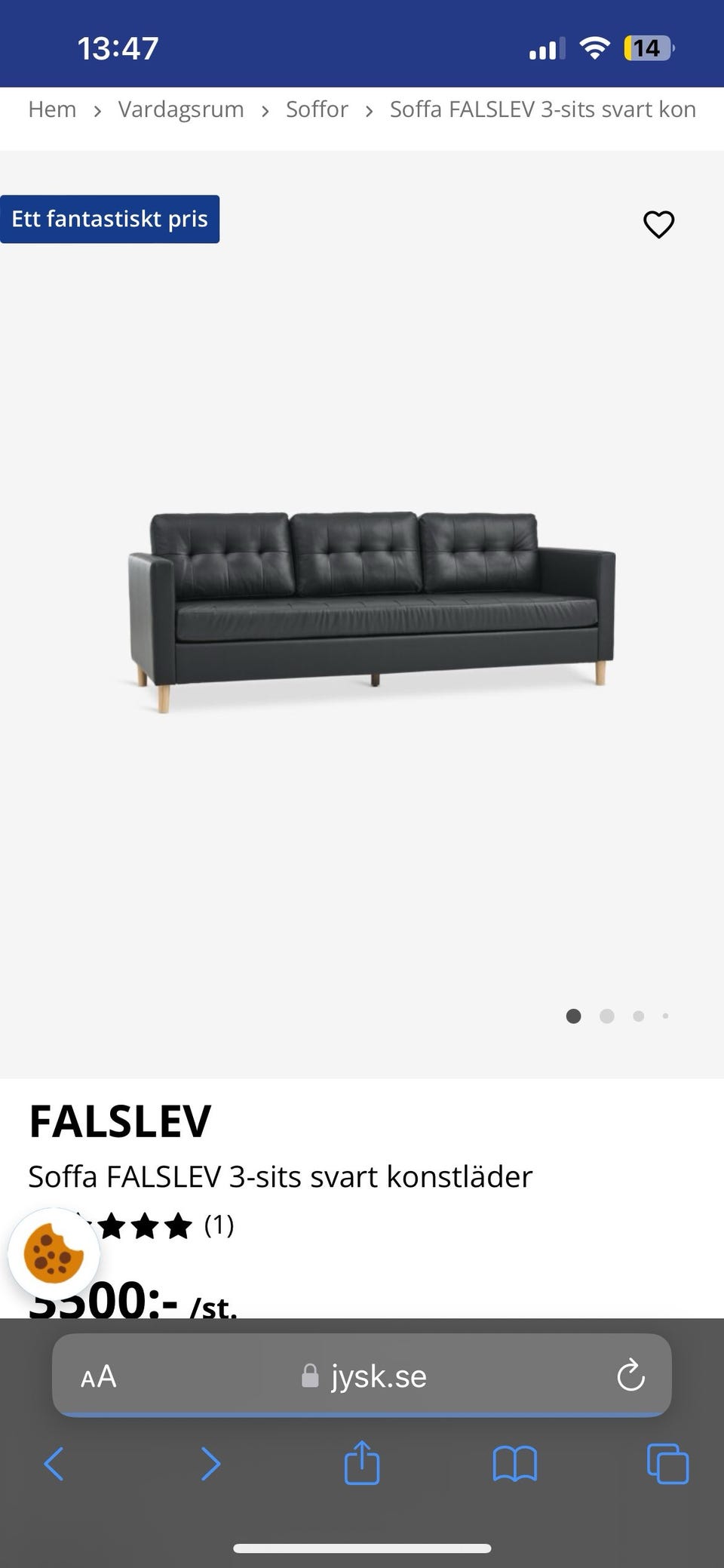Reload the jysk.se page
The width and height of the screenshot is (724, 1568).
point(630,1376)
